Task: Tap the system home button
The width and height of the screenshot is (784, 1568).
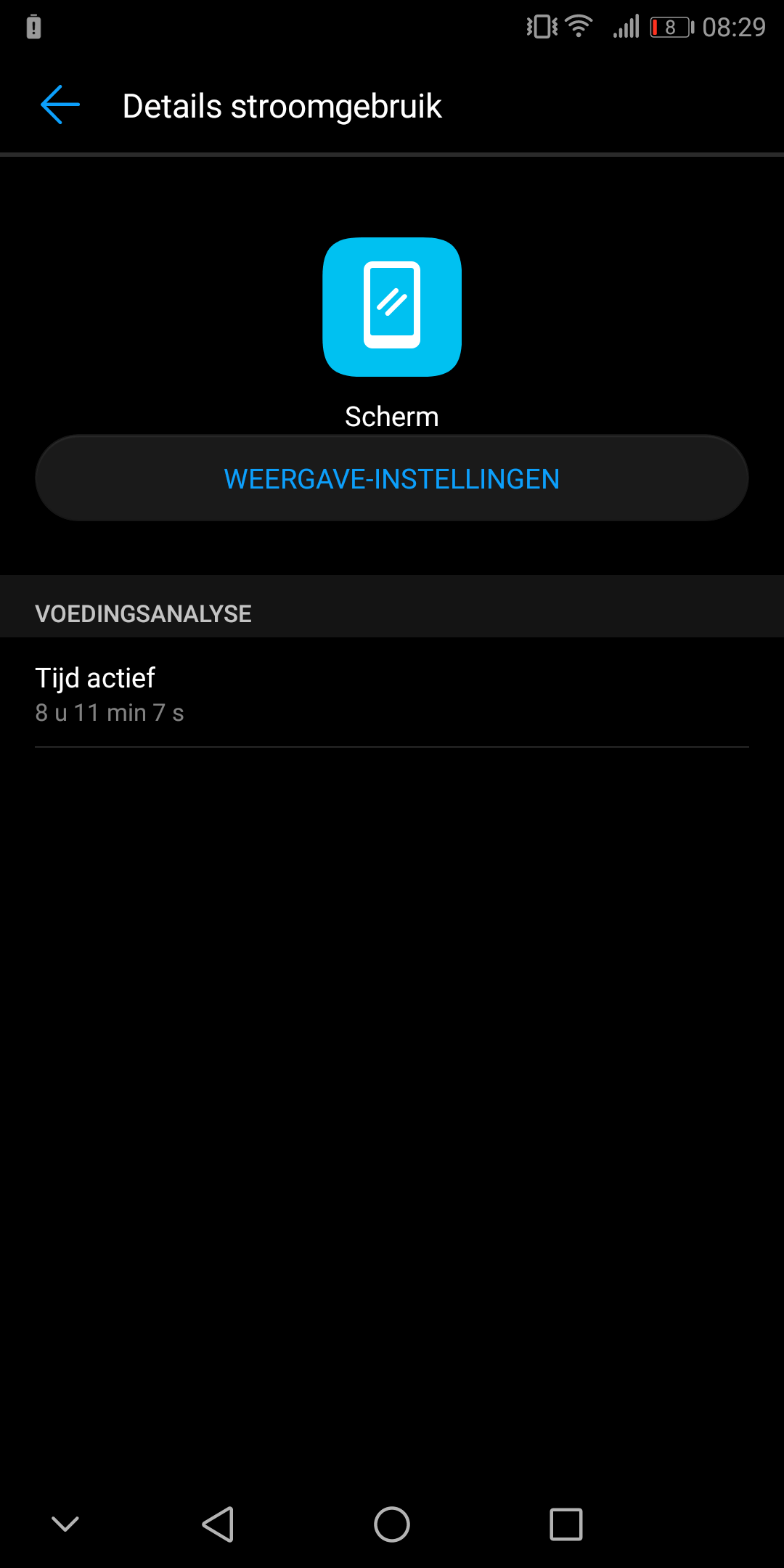Action: (x=392, y=1524)
